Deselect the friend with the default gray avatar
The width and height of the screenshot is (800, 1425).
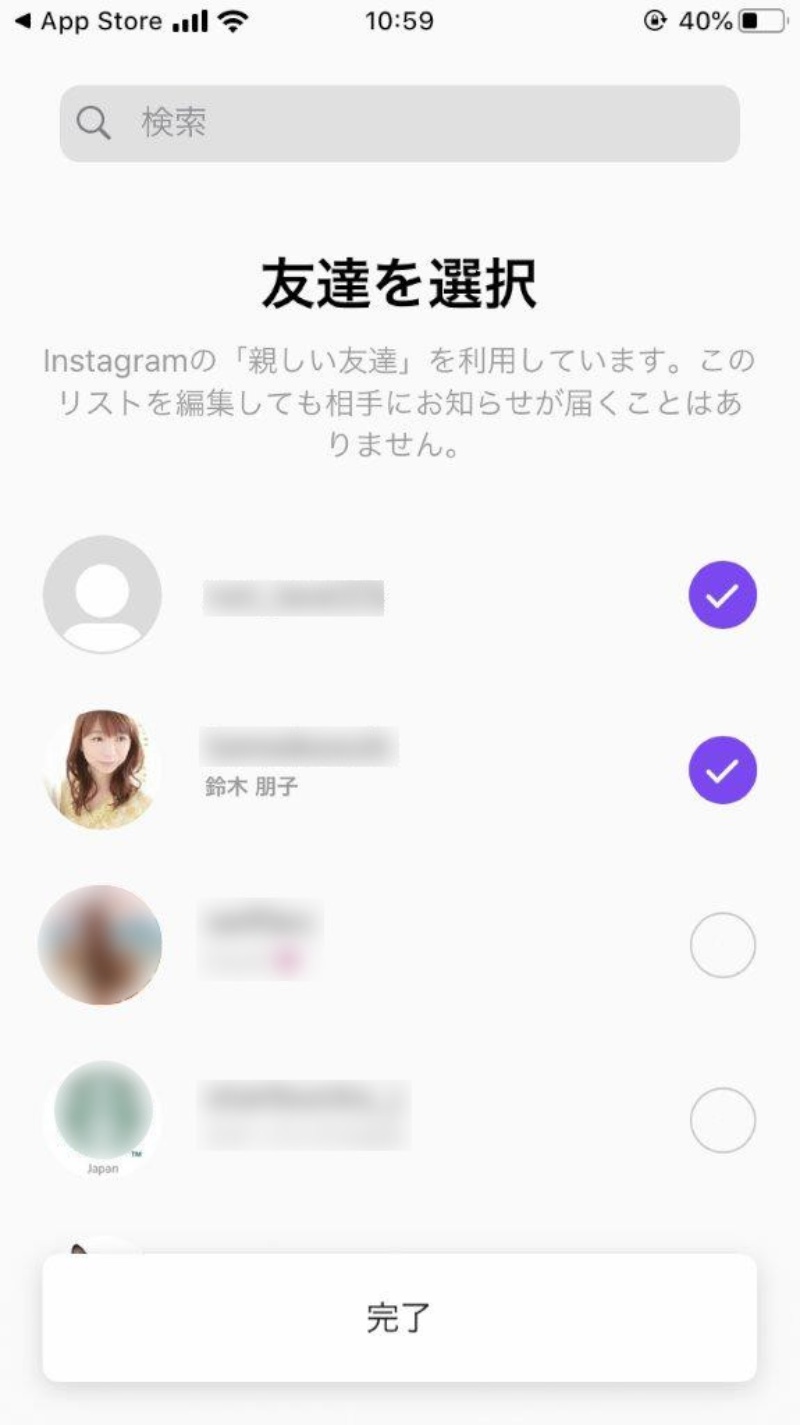722,595
